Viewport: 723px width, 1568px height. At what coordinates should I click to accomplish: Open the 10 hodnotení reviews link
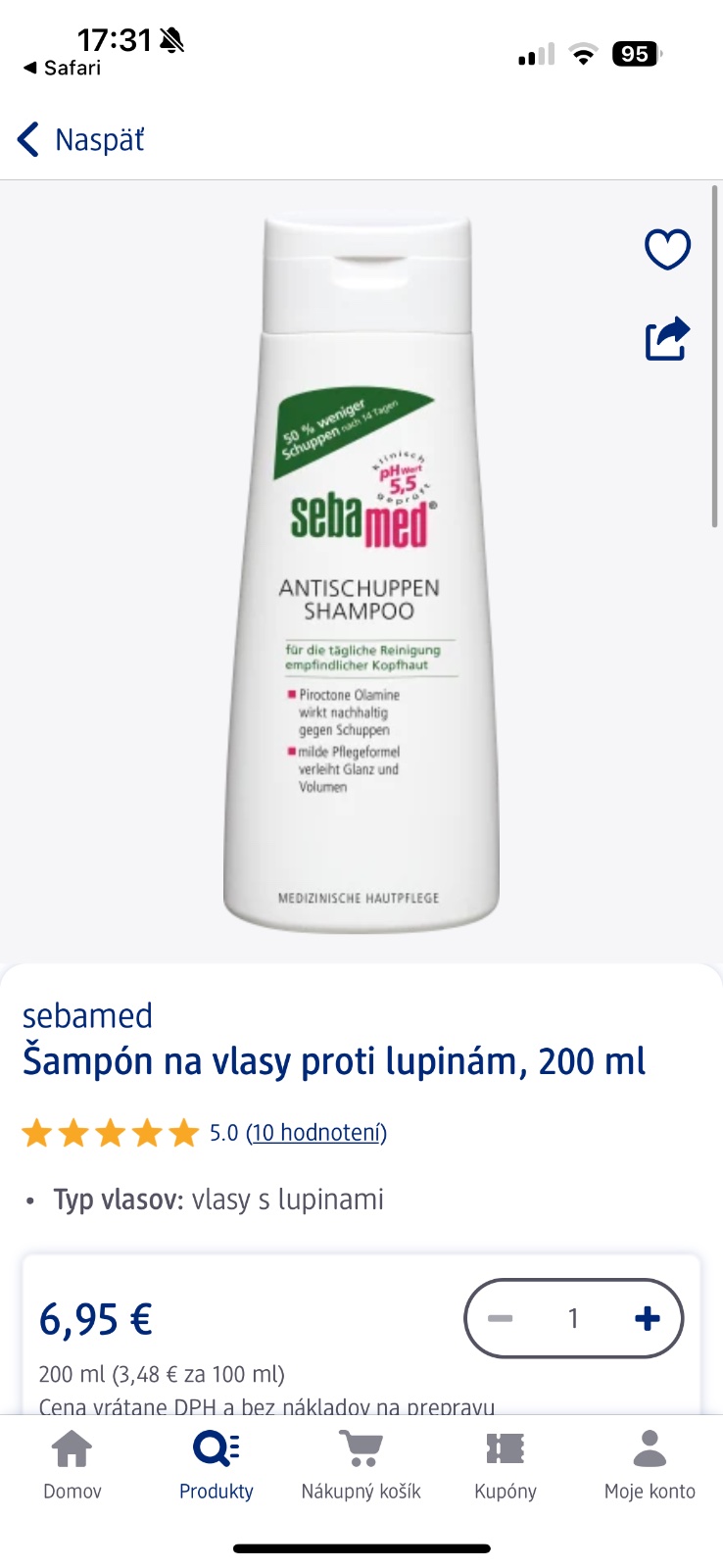[x=315, y=1133]
